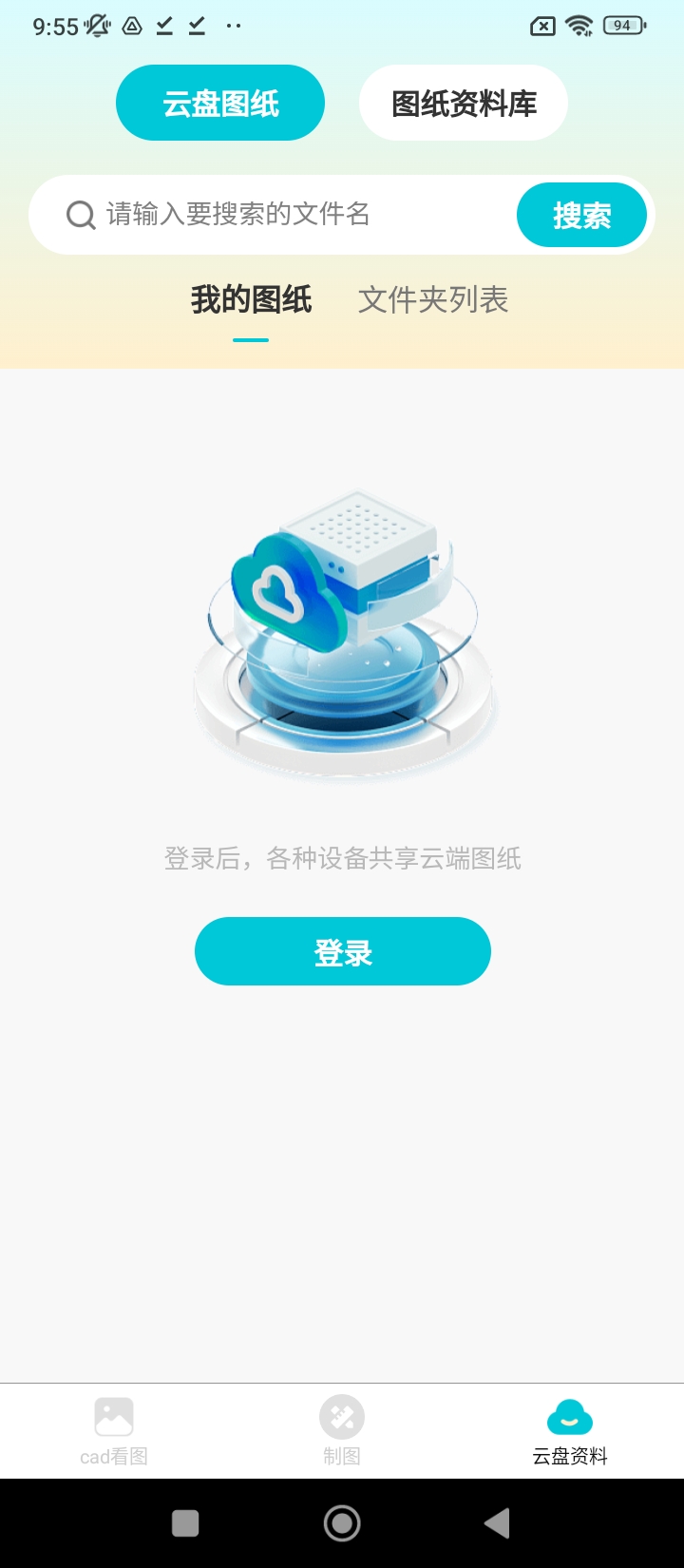
Task: Switch to the 图纸资料库 segment
Action: 464,103
